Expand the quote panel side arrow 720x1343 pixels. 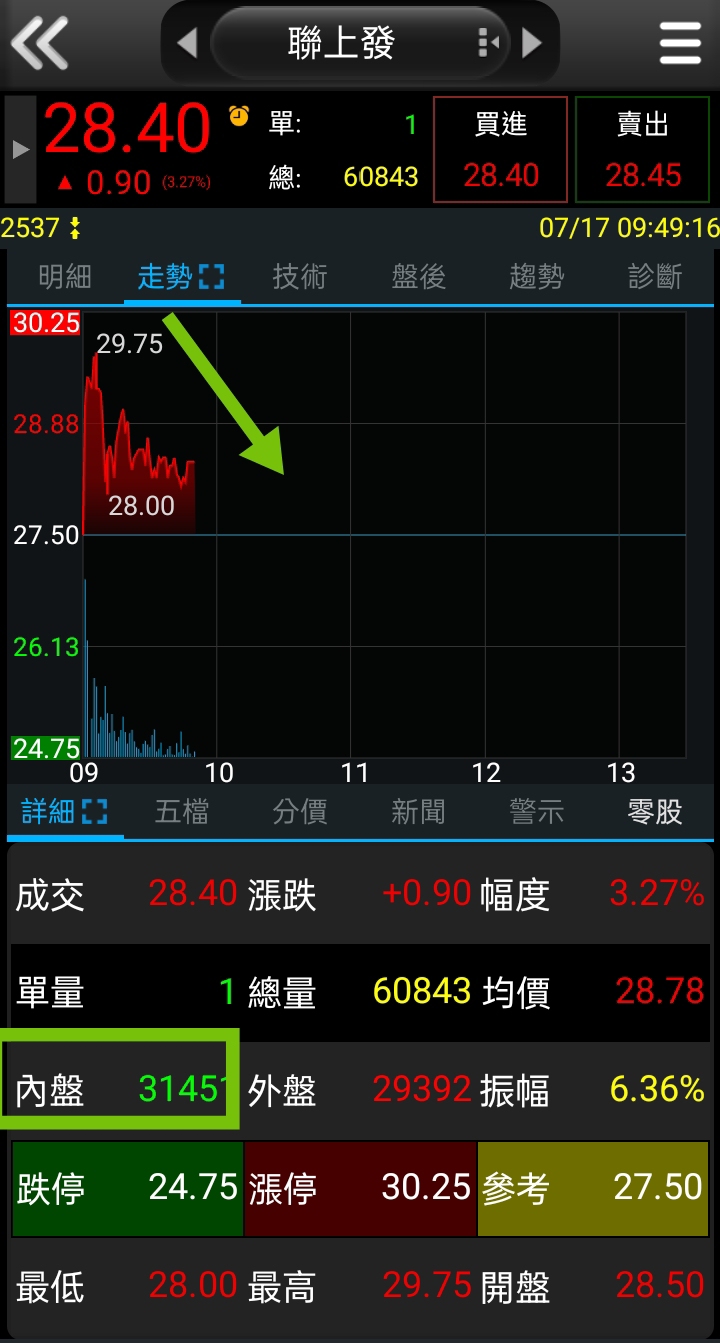tap(20, 150)
